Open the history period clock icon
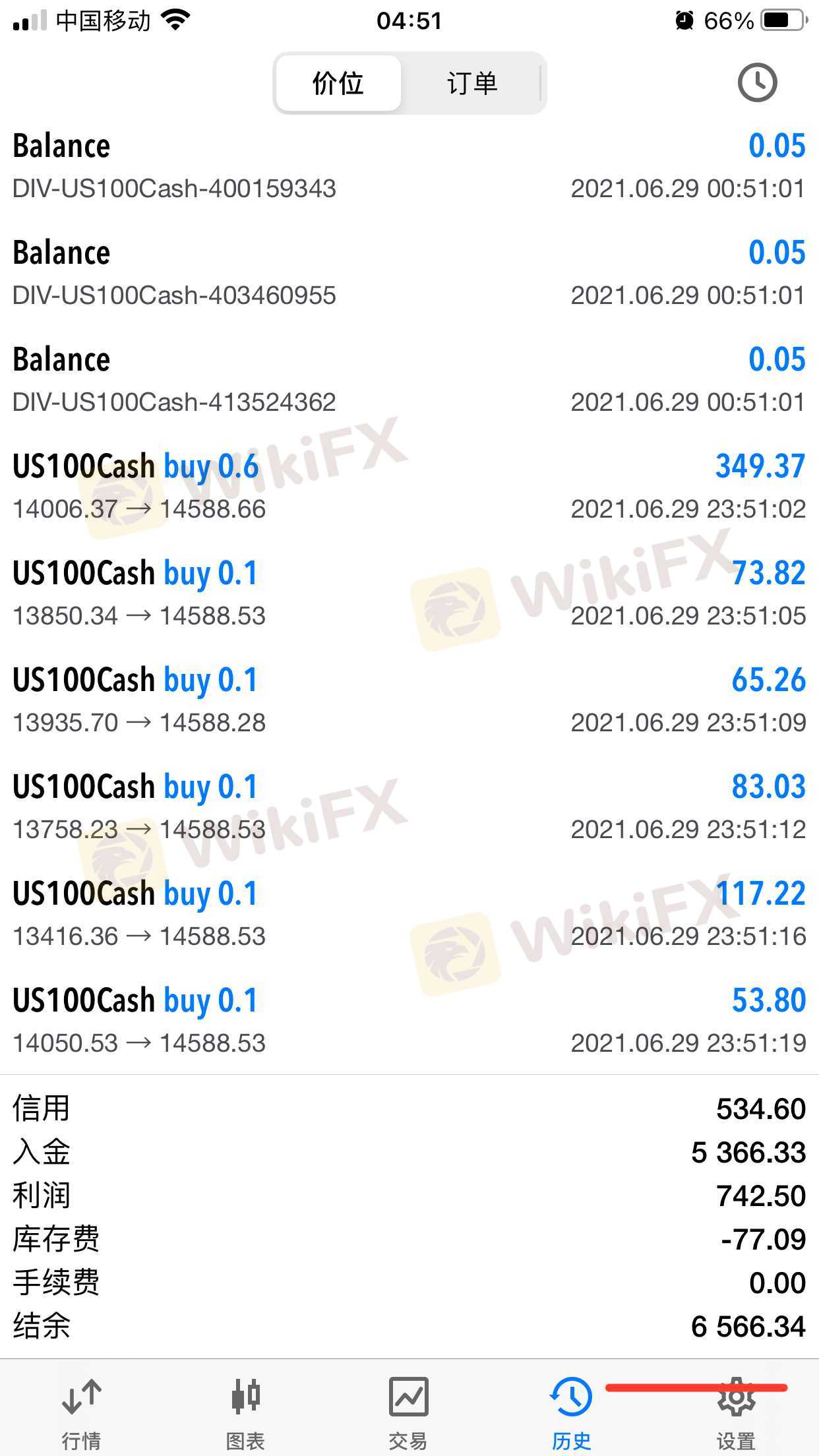This screenshot has height=1456, width=819. (756, 83)
